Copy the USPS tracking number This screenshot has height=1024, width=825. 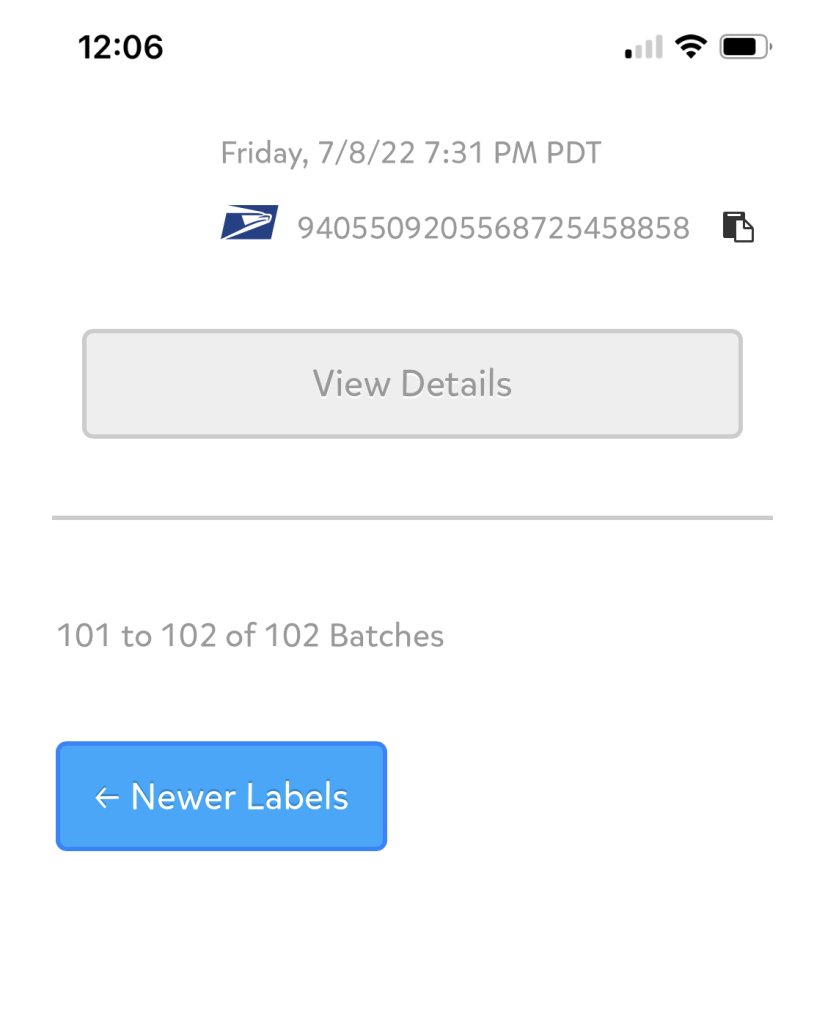point(738,227)
